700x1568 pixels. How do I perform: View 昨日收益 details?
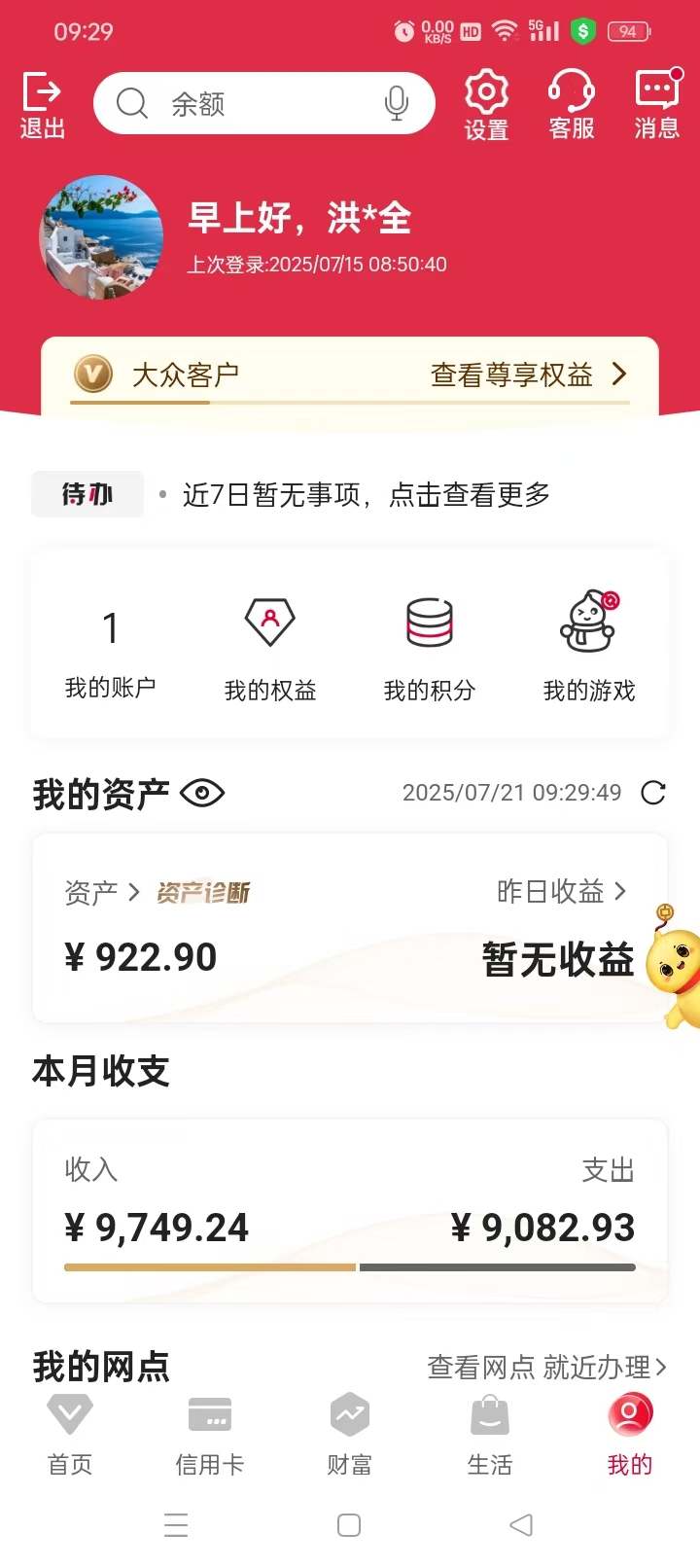click(x=561, y=891)
